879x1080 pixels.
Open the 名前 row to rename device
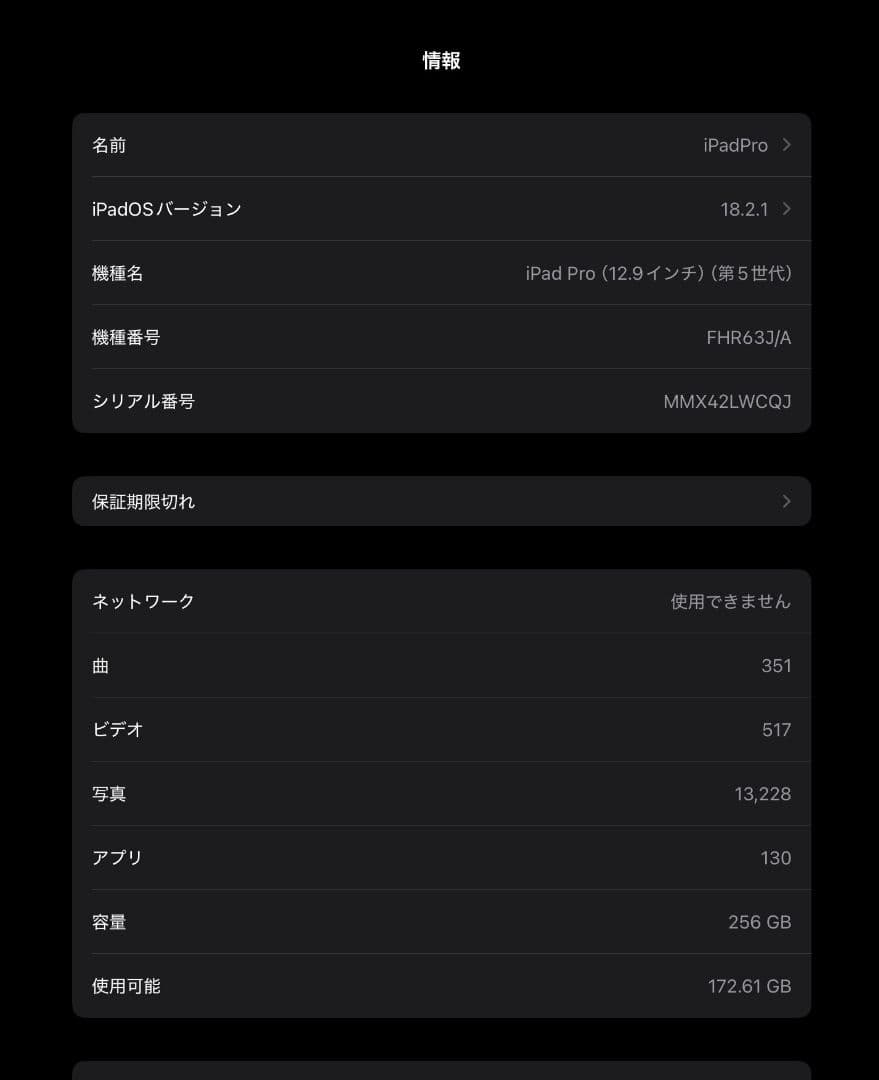(440, 145)
